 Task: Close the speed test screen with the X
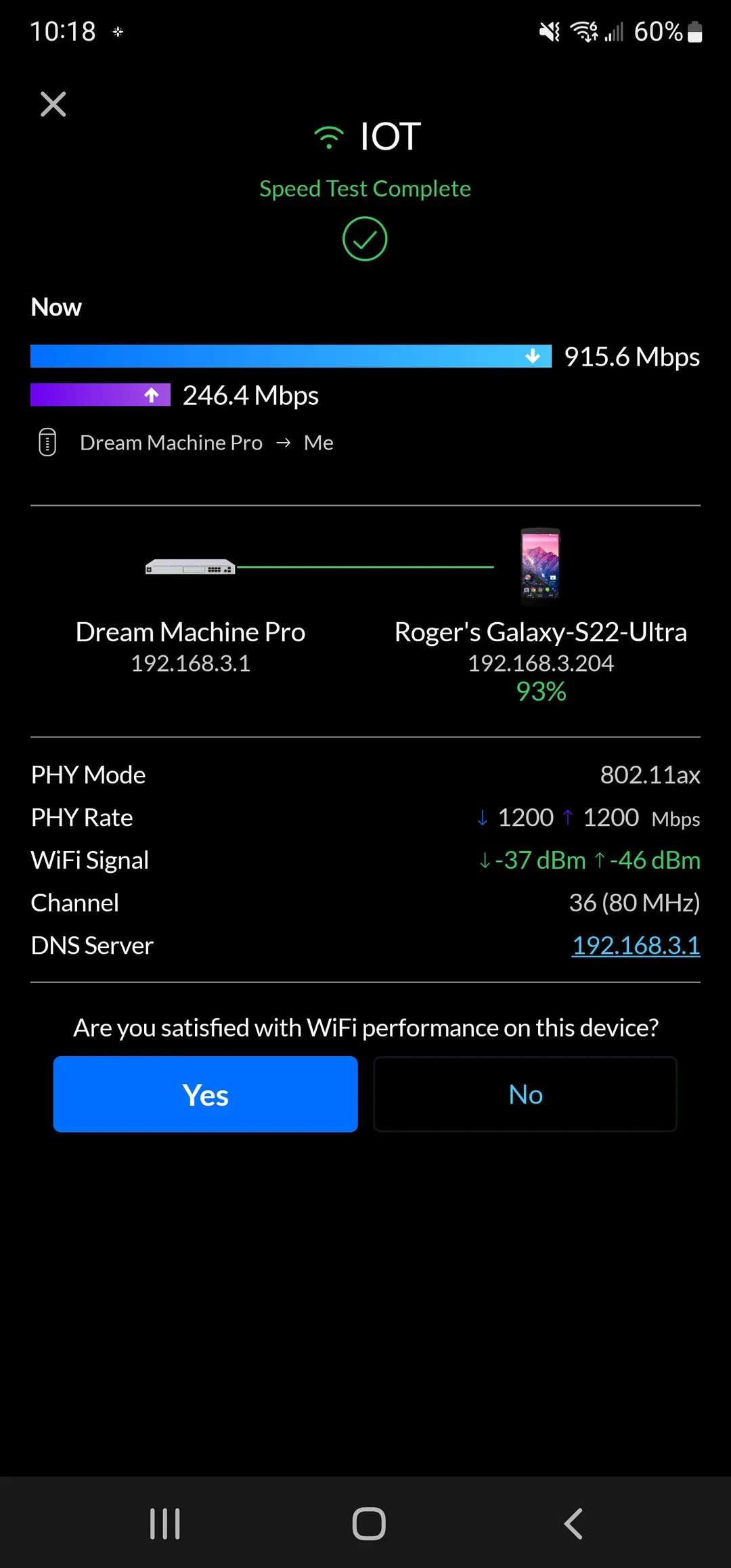pos(53,104)
